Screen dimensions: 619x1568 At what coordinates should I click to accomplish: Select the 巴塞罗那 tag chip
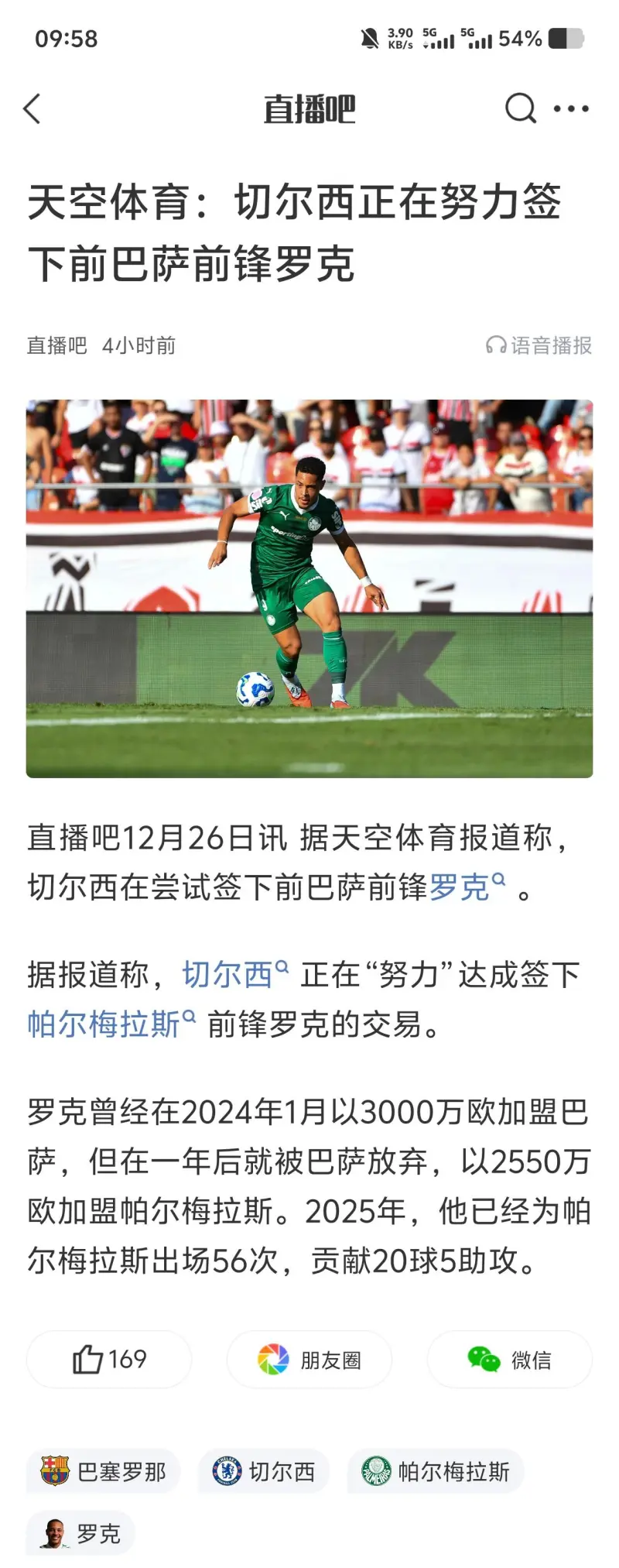coord(104,1470)
